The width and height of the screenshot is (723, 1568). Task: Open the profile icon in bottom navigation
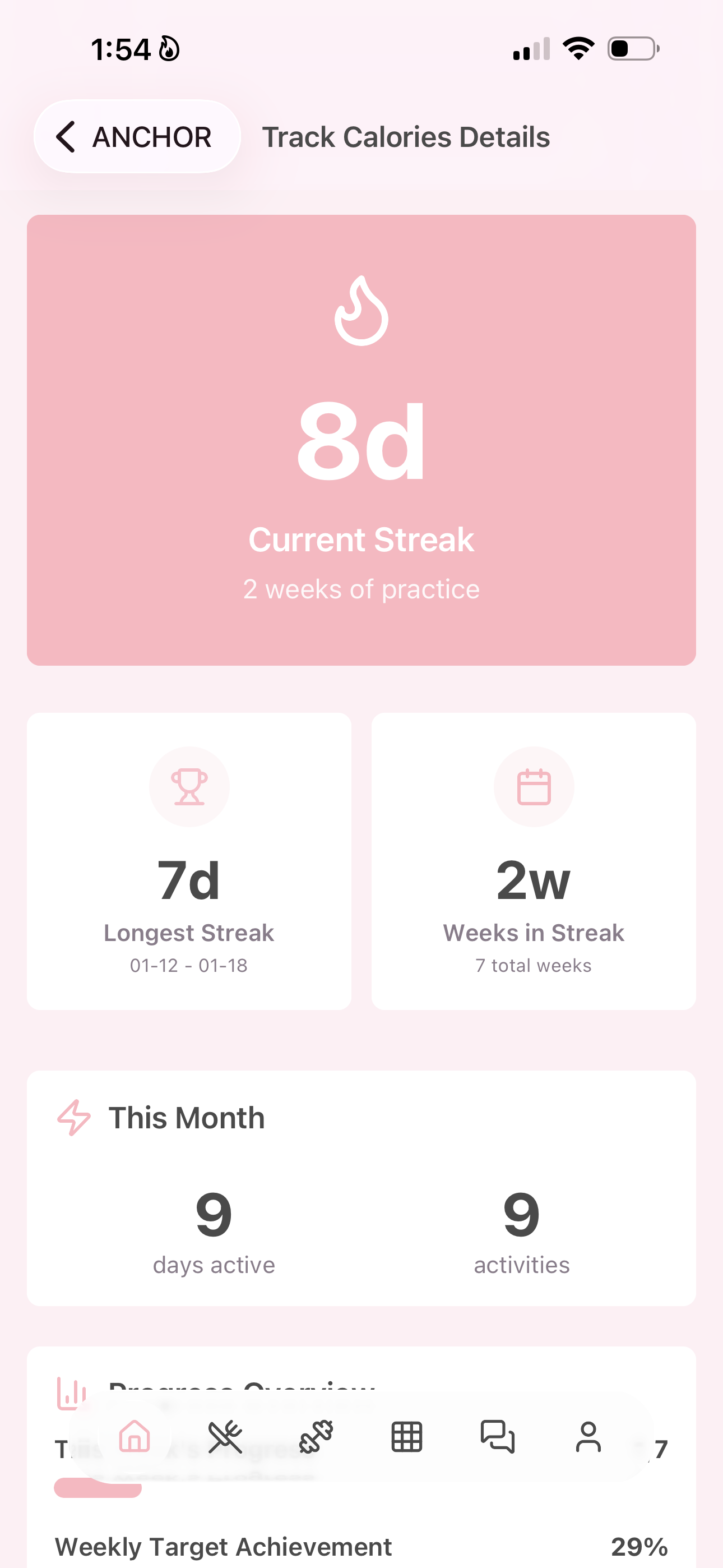(x=589, y=1437)
